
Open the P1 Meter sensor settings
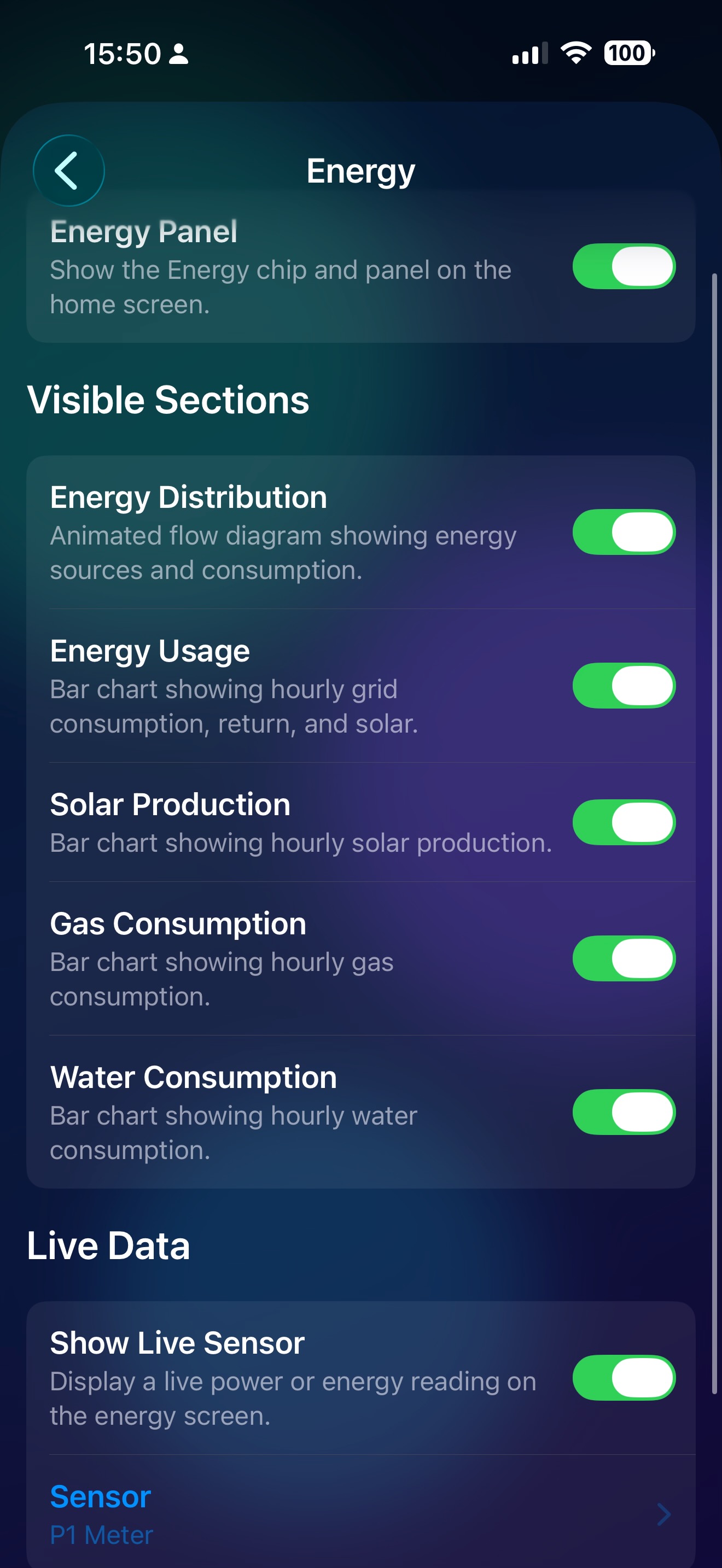(x=101, y=1535)
